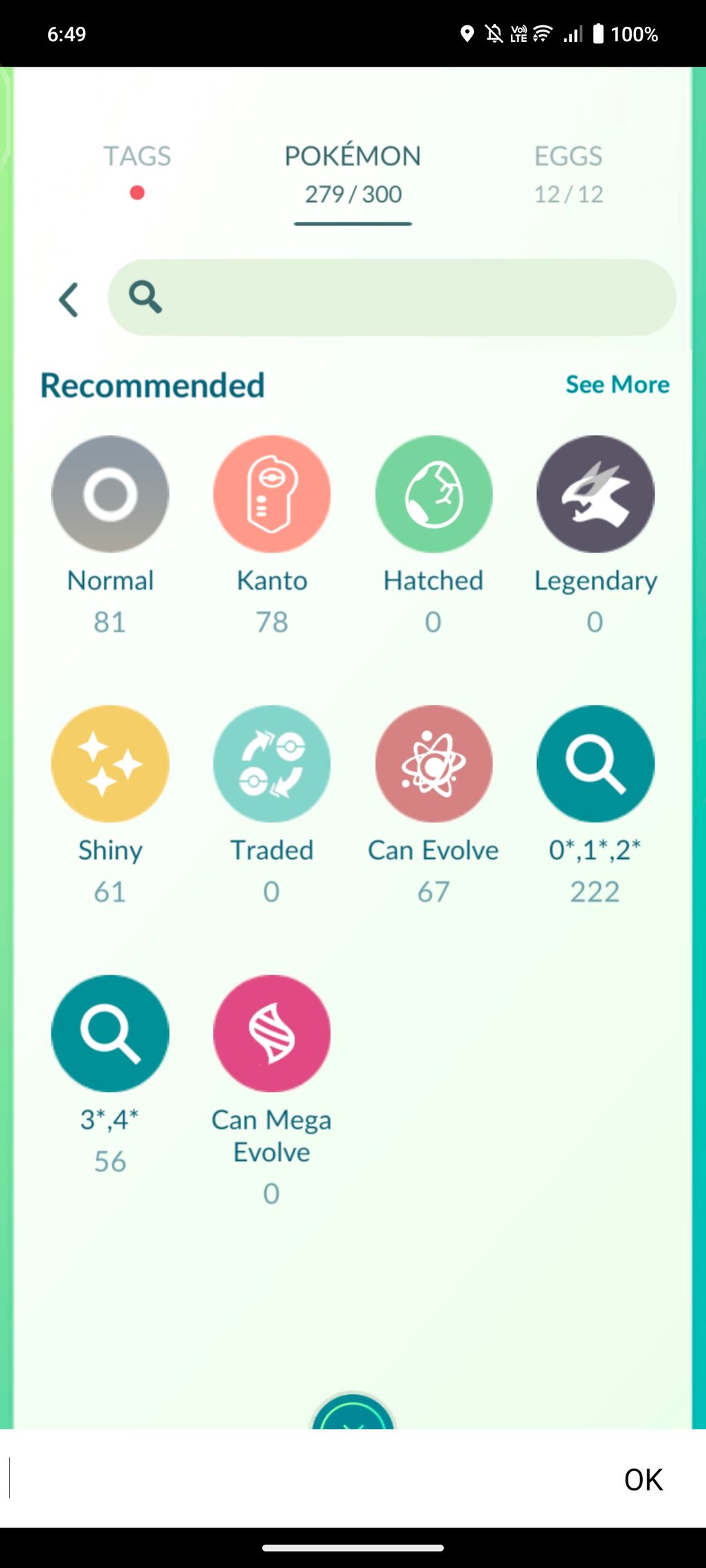
Task: Filter by Normal type
Action: tap(110, 494)
